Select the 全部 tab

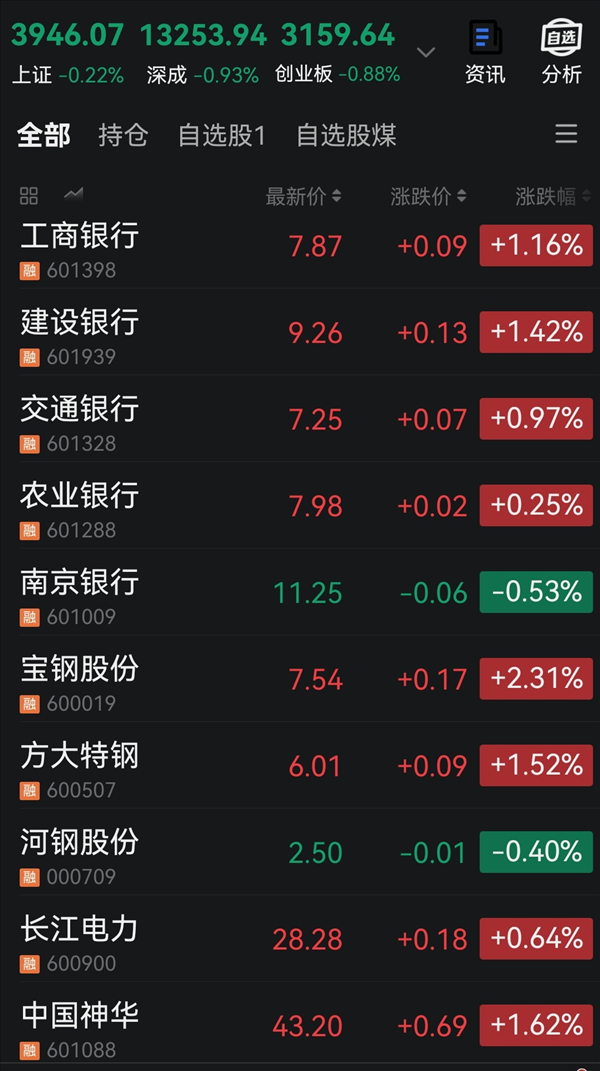click(x=44, y=135)
